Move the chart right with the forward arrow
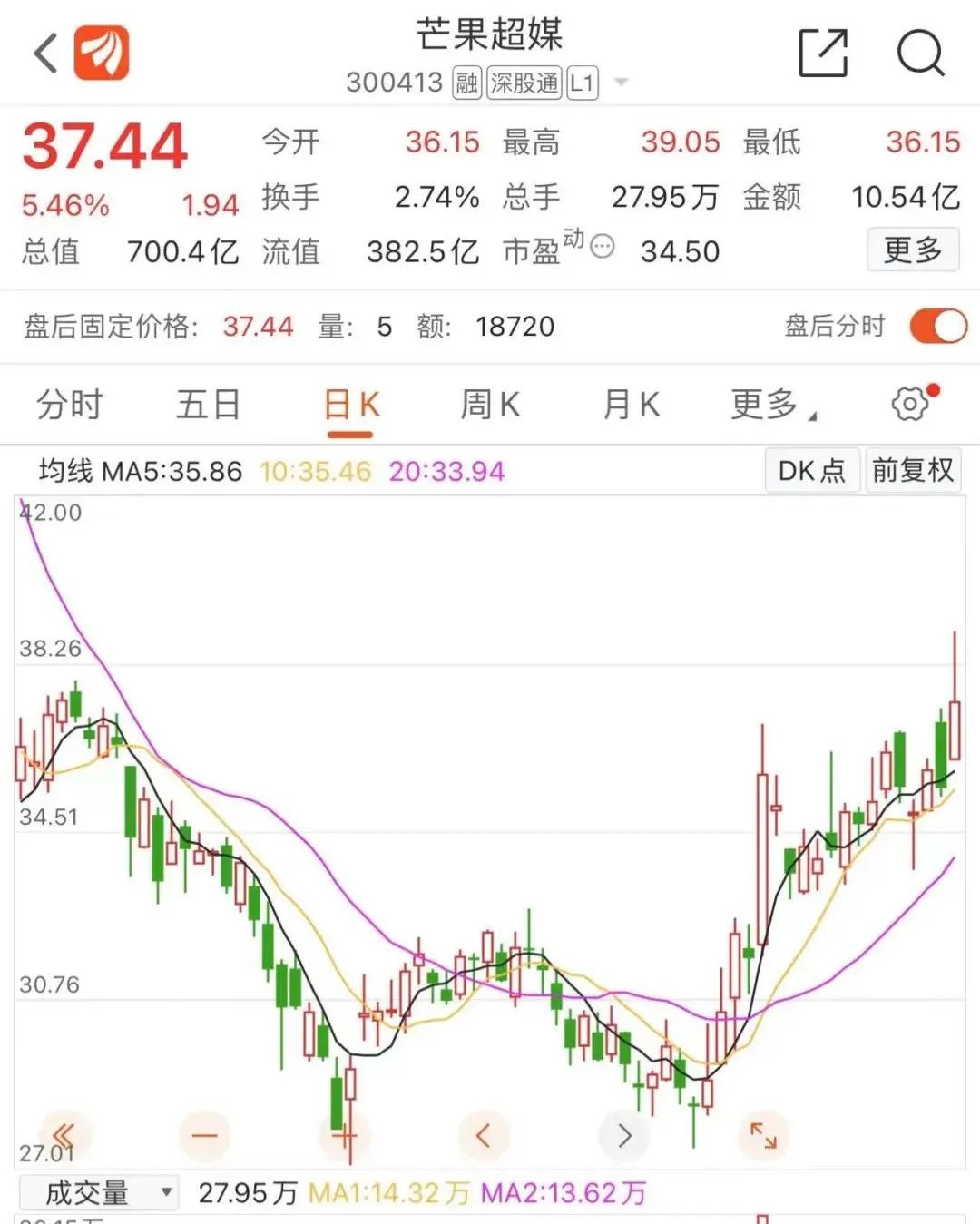Image resolution: width=980 pixels, height=1224 pixels. [x=624, y=1135]
